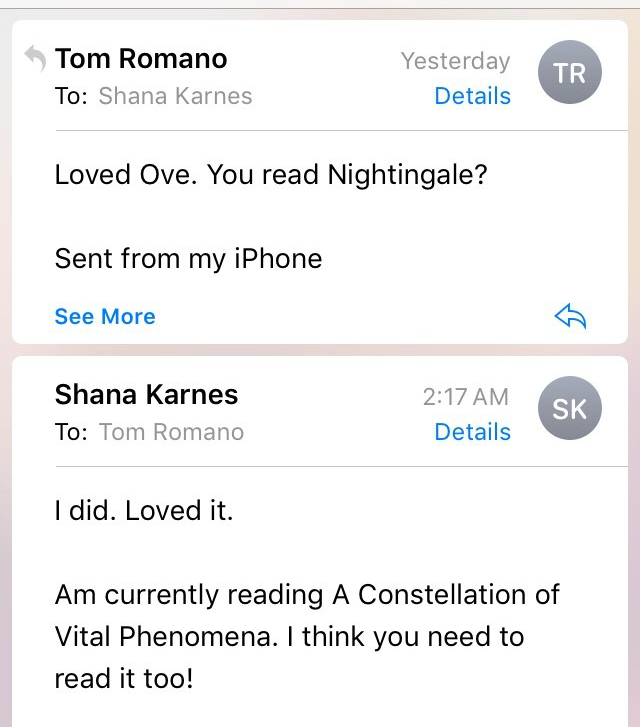Expand Tom Romano's message with See More

[x=105, y=317]
